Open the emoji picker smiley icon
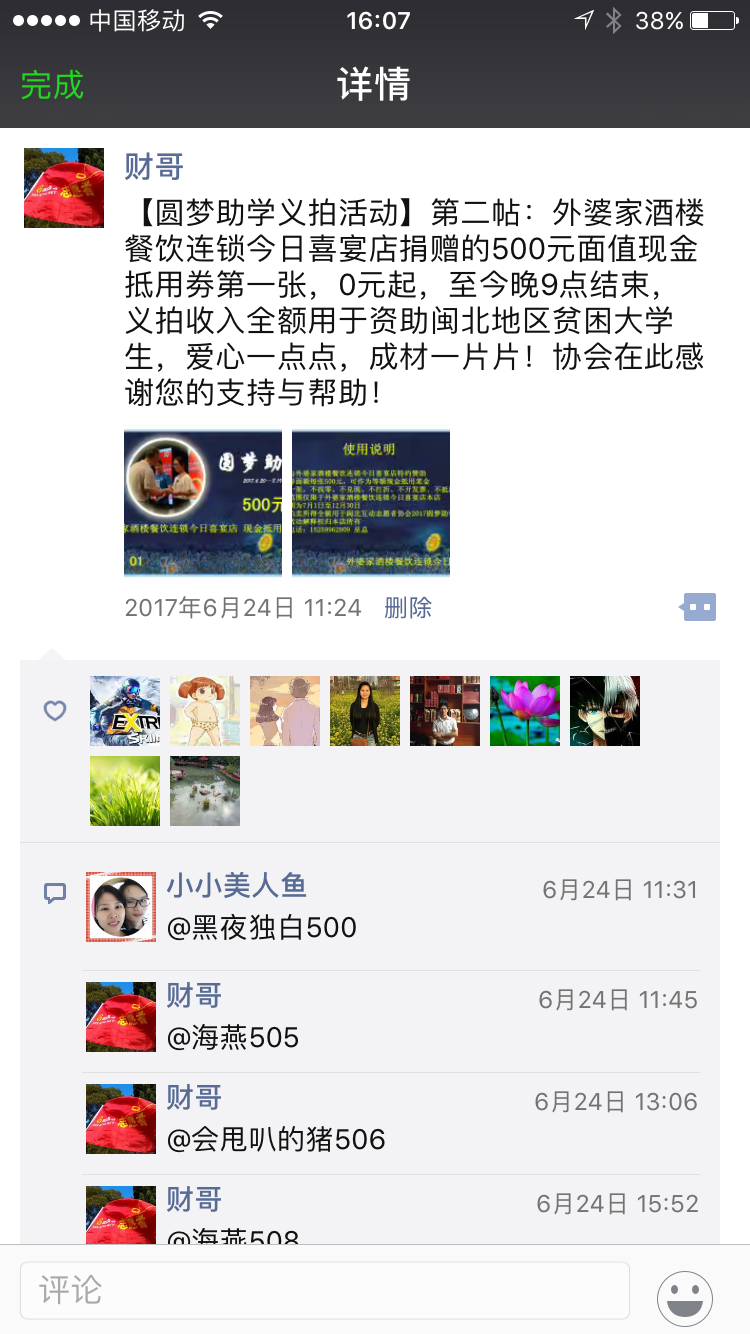Viewport: 750px width, 1334px height. tap(685, 1298)
